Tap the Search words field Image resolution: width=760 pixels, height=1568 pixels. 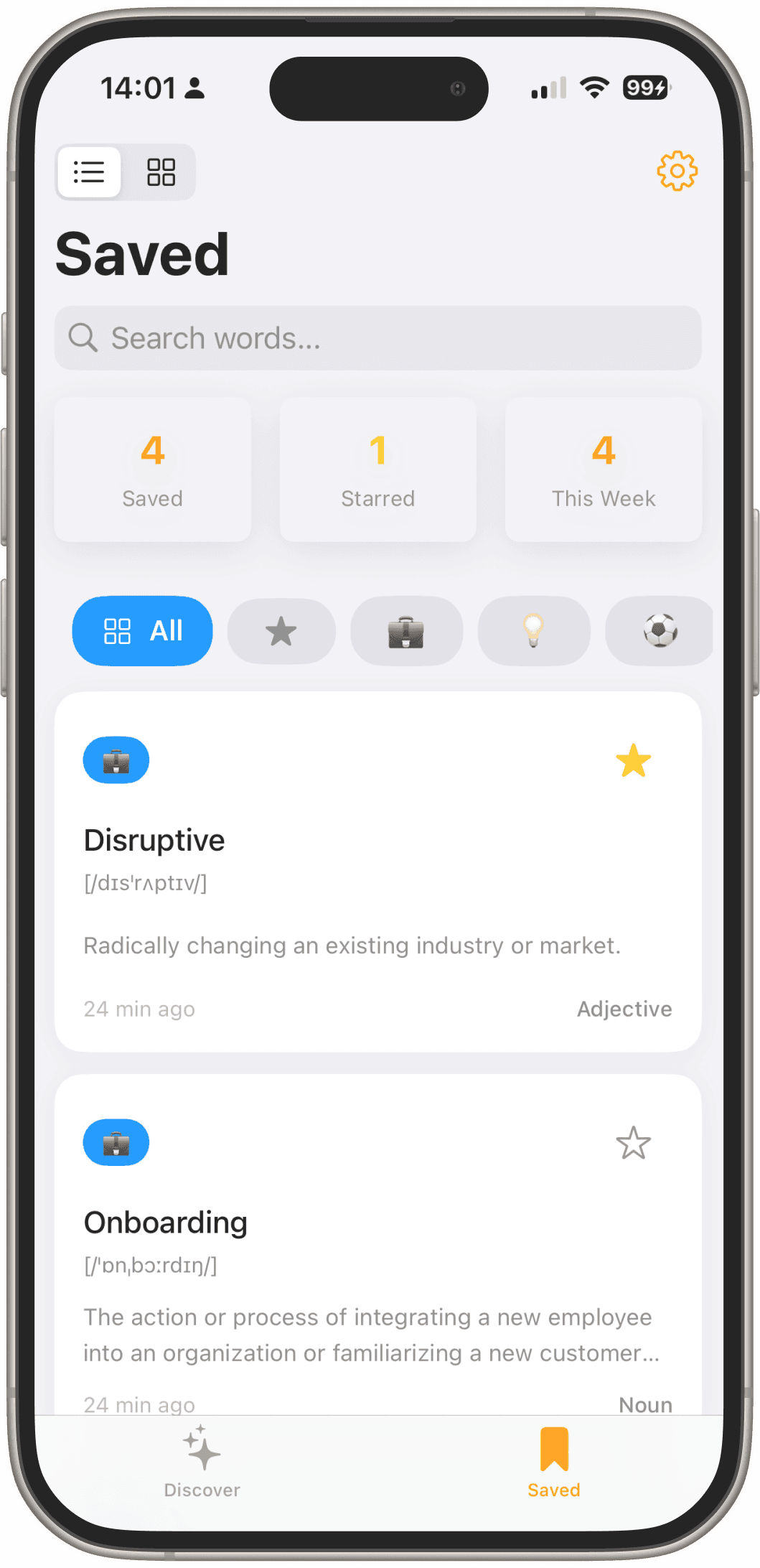pyautogui.click(x=378, y=338)
